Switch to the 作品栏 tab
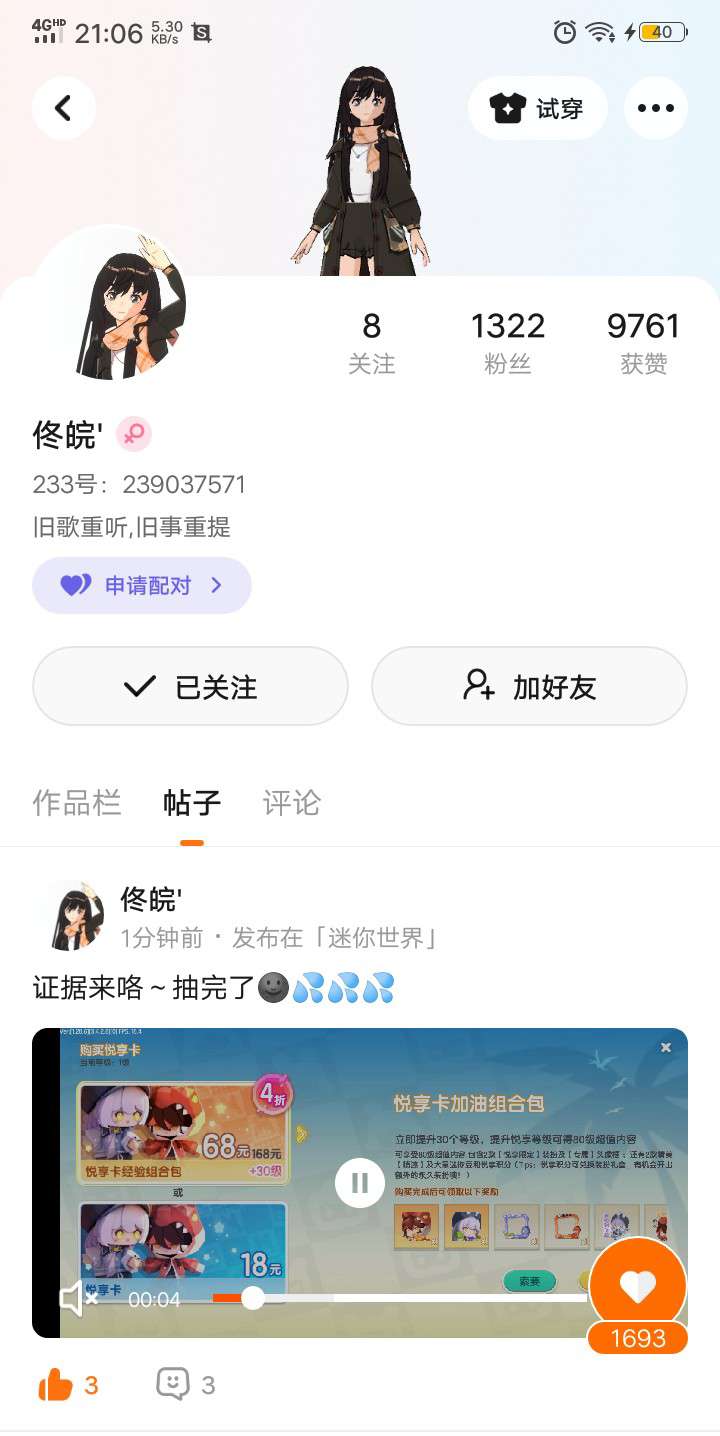 pyautogui.click(x=77, y=803)
